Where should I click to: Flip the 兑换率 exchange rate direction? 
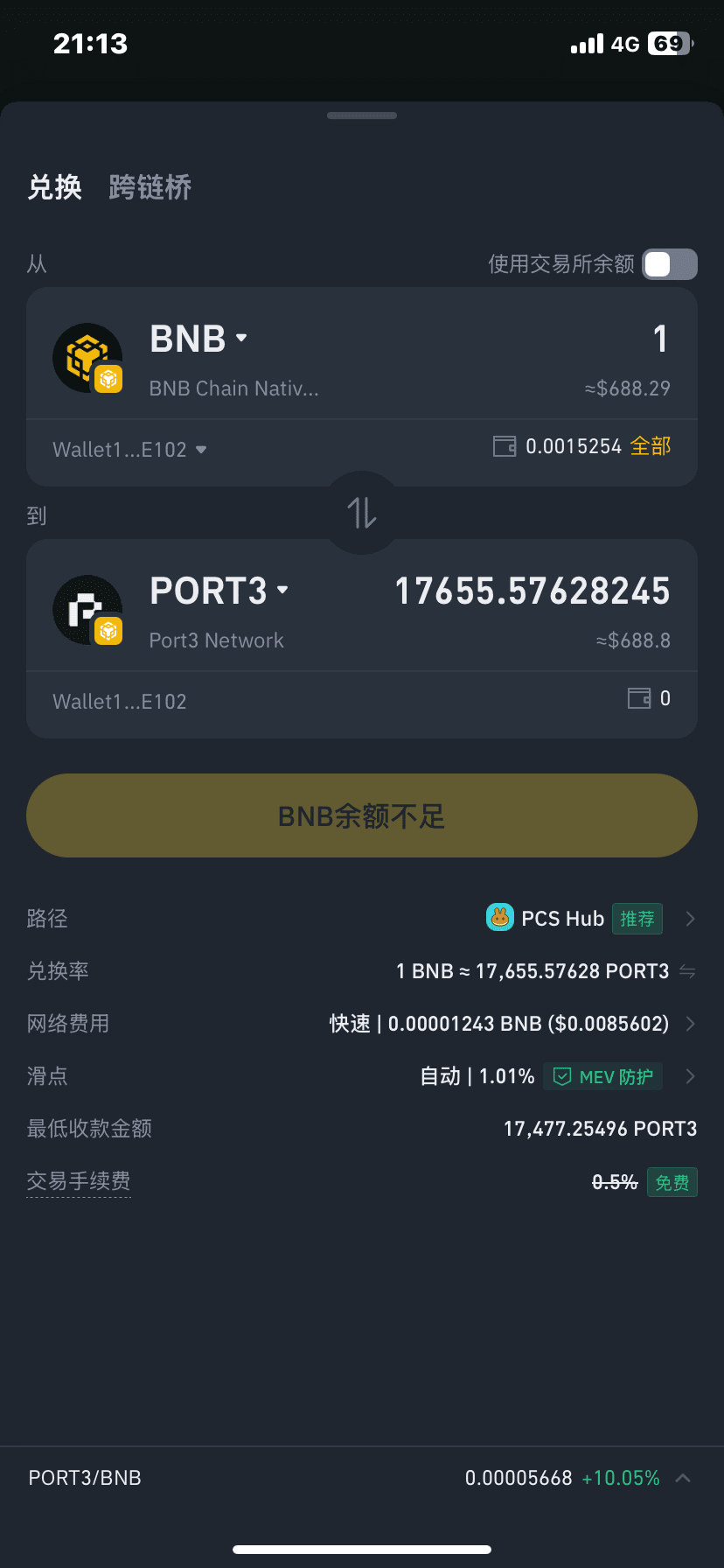[687, 971]
